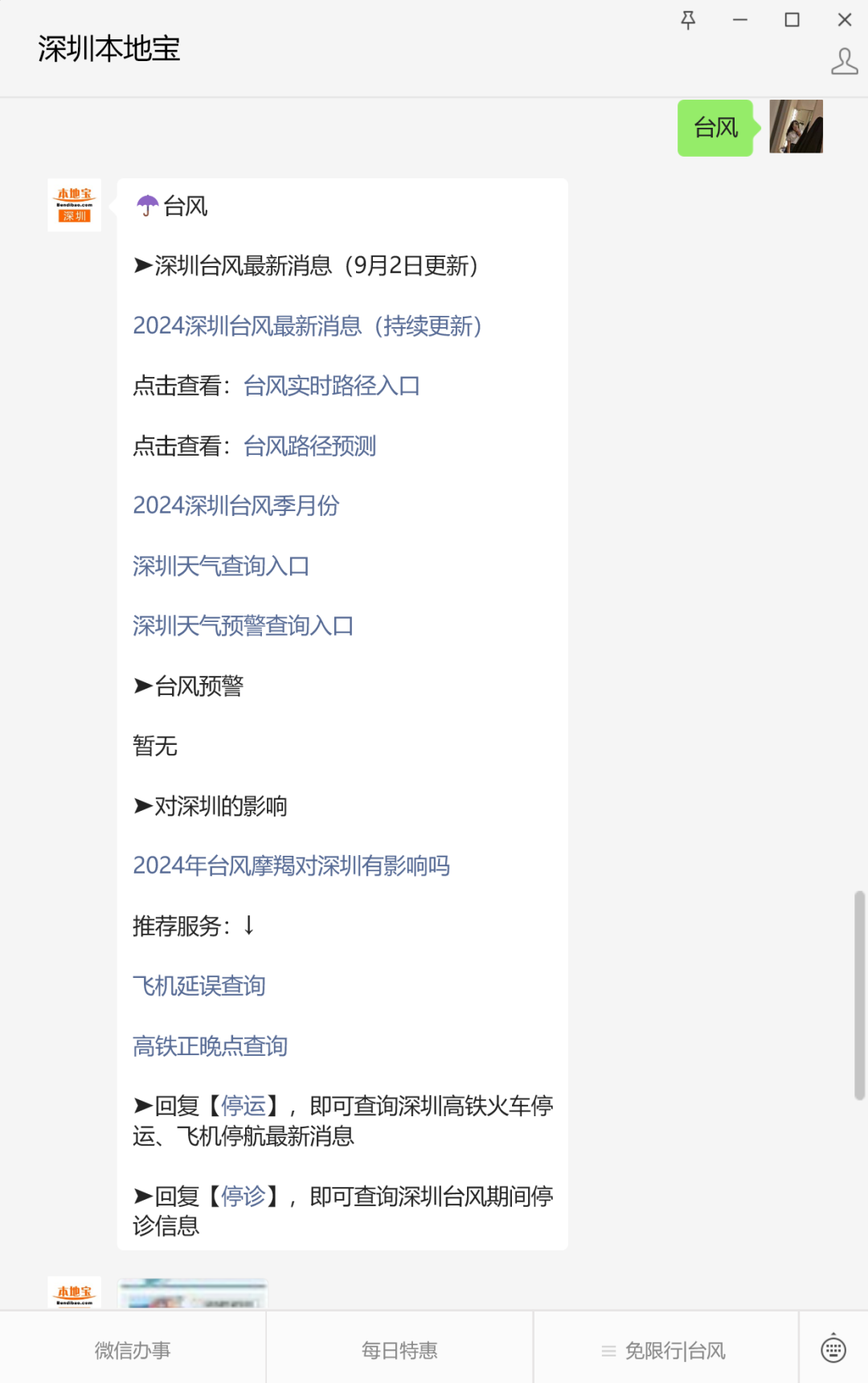Tap the 停诊 keyword link
Image resolution: width=868 pixels, height=1383 pixels.
(243, 1196)
